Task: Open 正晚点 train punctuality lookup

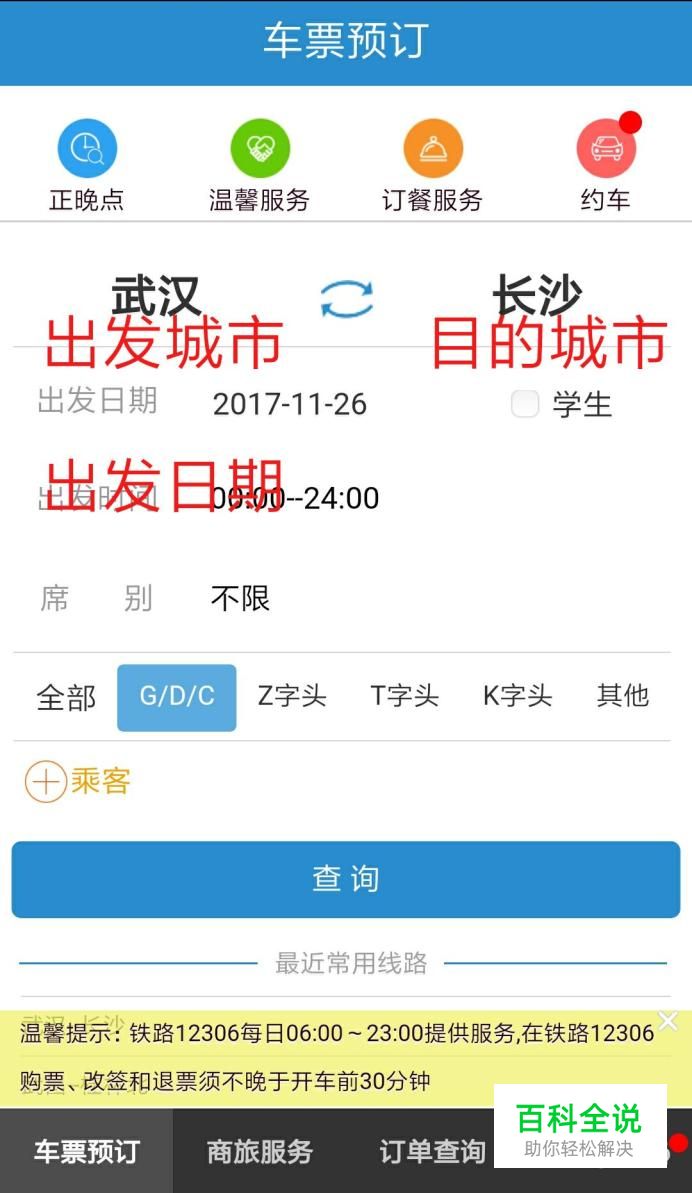Action: [x=87, y=165]
